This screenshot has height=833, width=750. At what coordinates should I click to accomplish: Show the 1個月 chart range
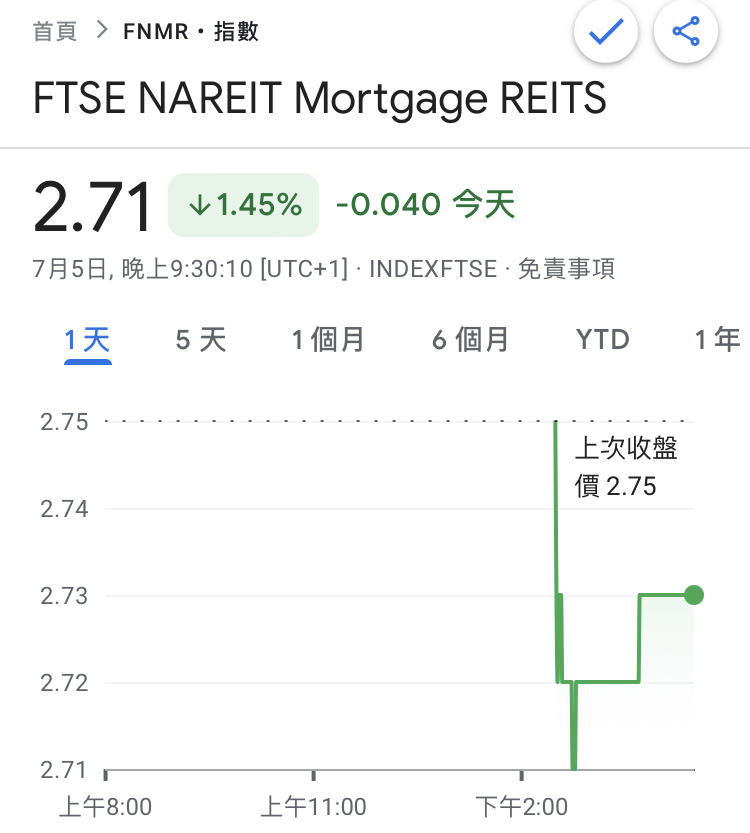click(x=328, y=339)
